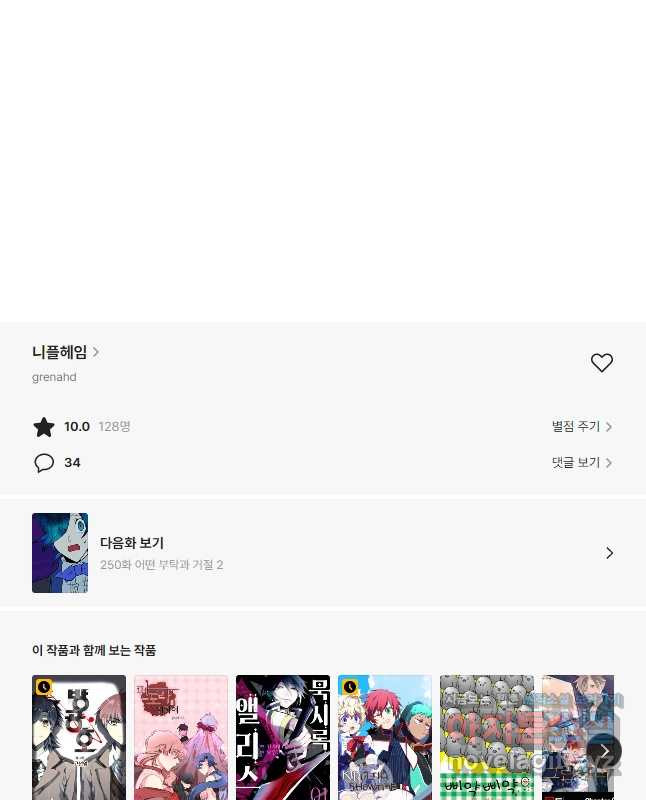Open the first recommended webtoon 방호
This screenshot has width=646, height=800.
(x=79, y=737)
